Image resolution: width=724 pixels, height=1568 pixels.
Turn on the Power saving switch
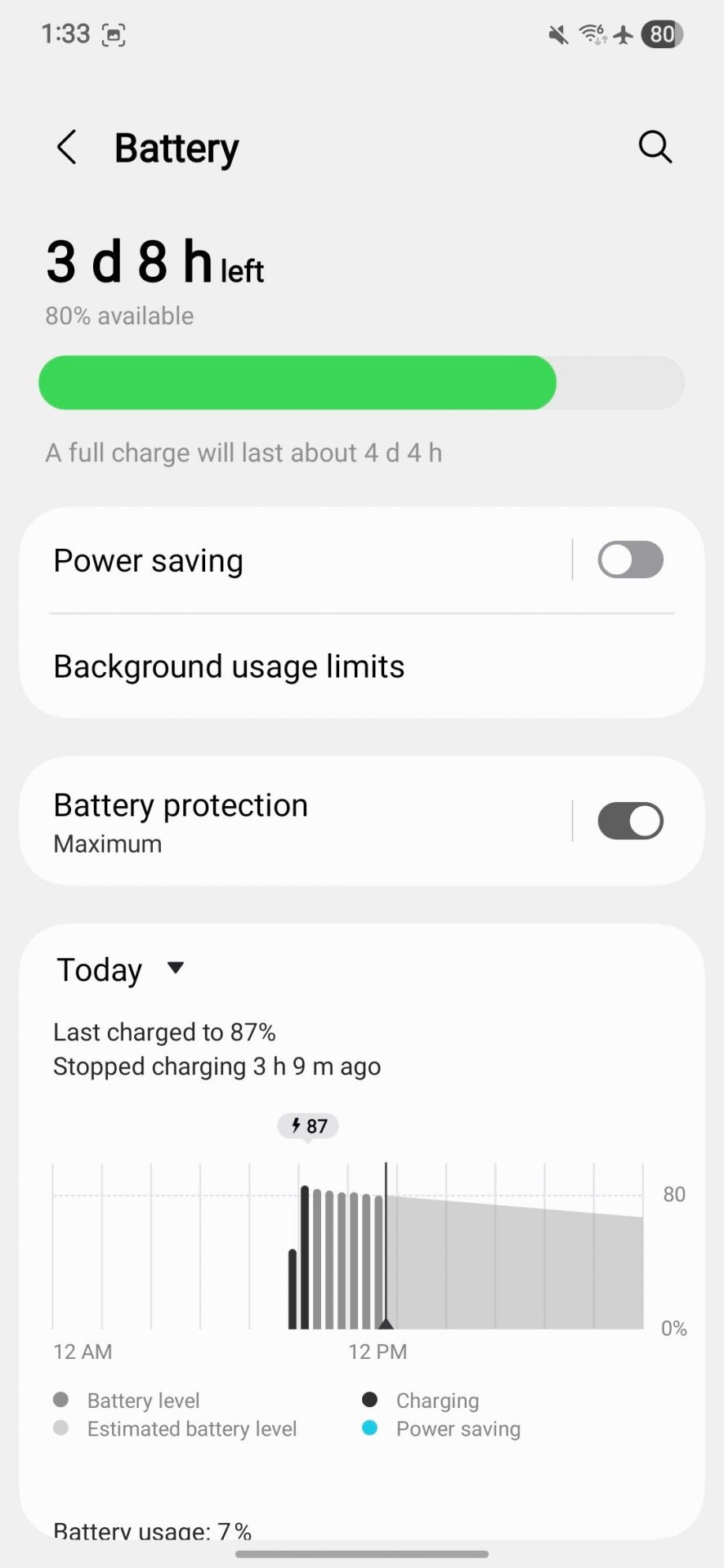[x=630, y=560]
